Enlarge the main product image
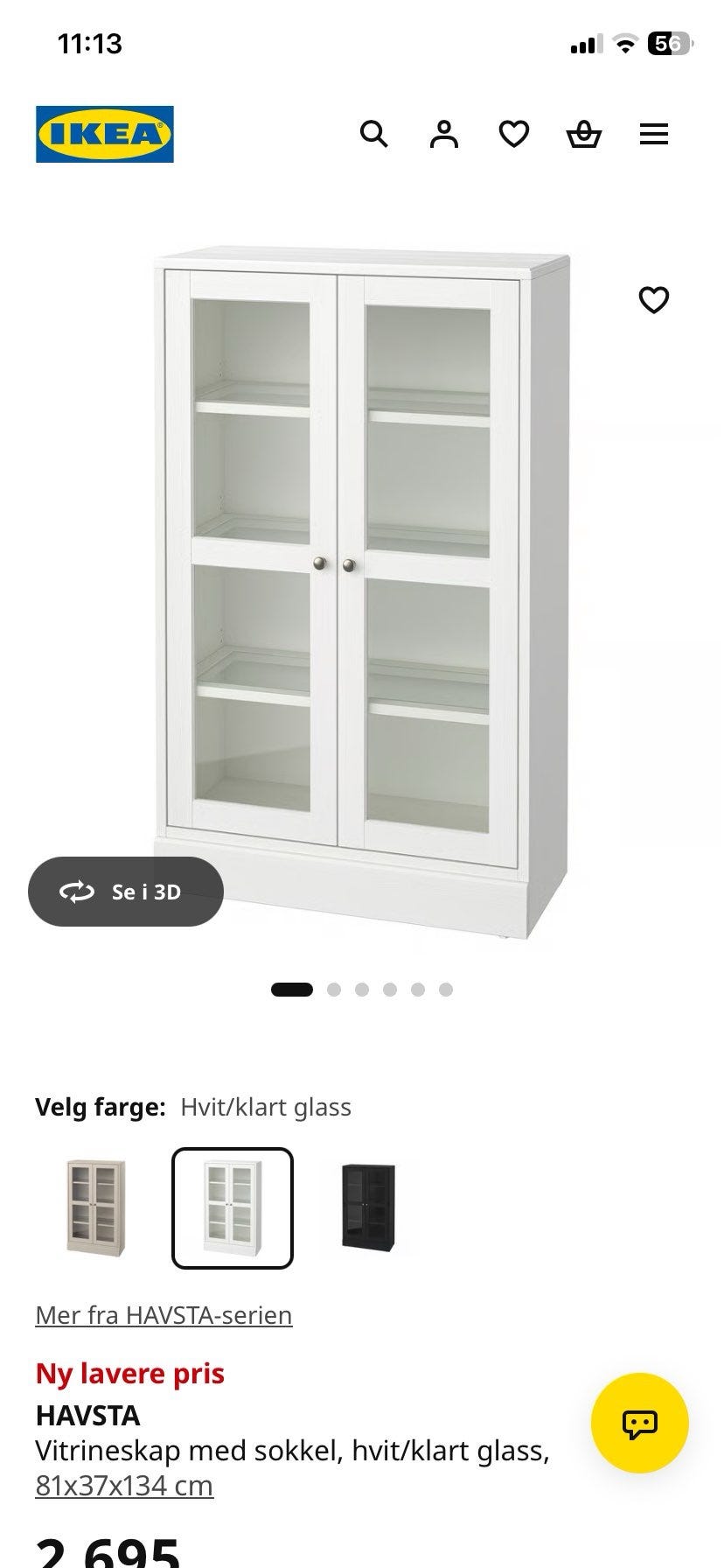The width and height of the screenshot is (724, 1568). point(362,593)
